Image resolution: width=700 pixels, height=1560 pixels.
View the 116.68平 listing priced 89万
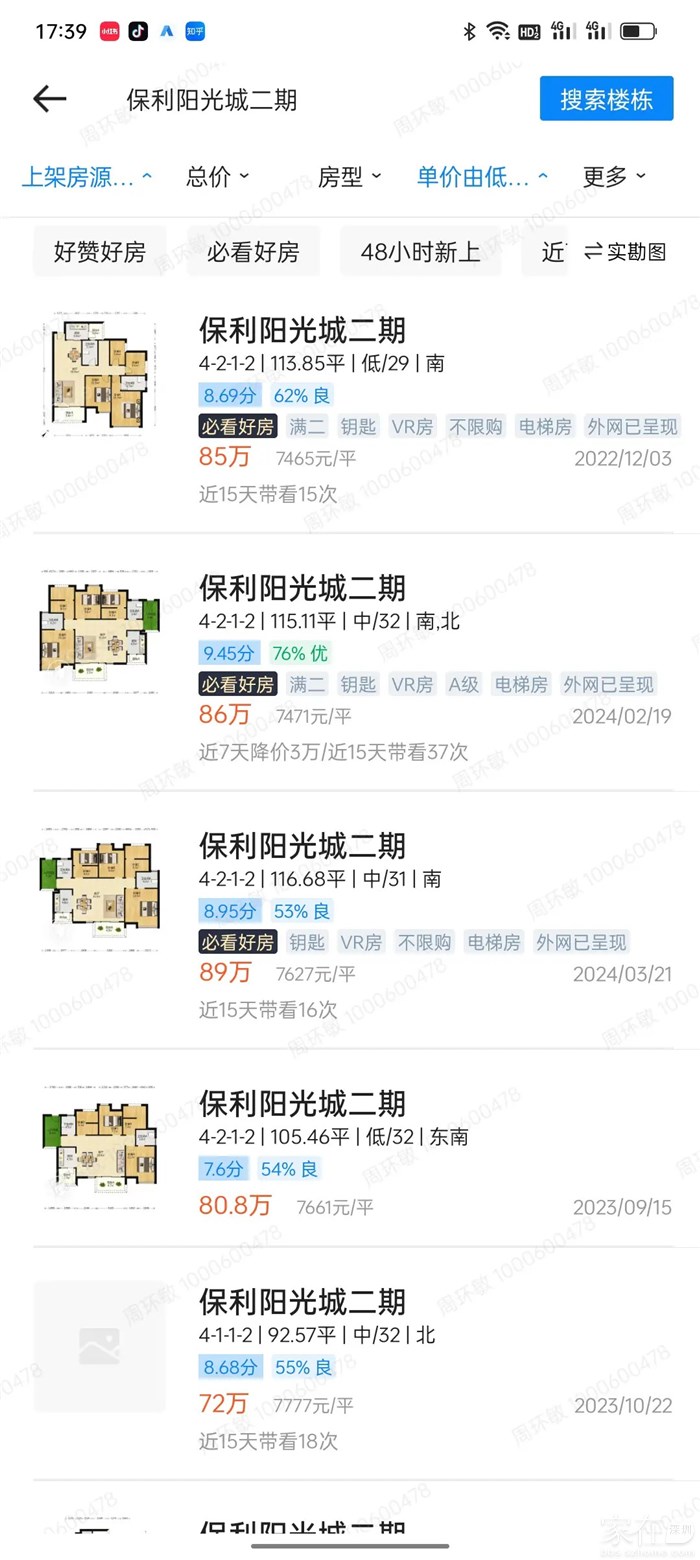(350, 922)
